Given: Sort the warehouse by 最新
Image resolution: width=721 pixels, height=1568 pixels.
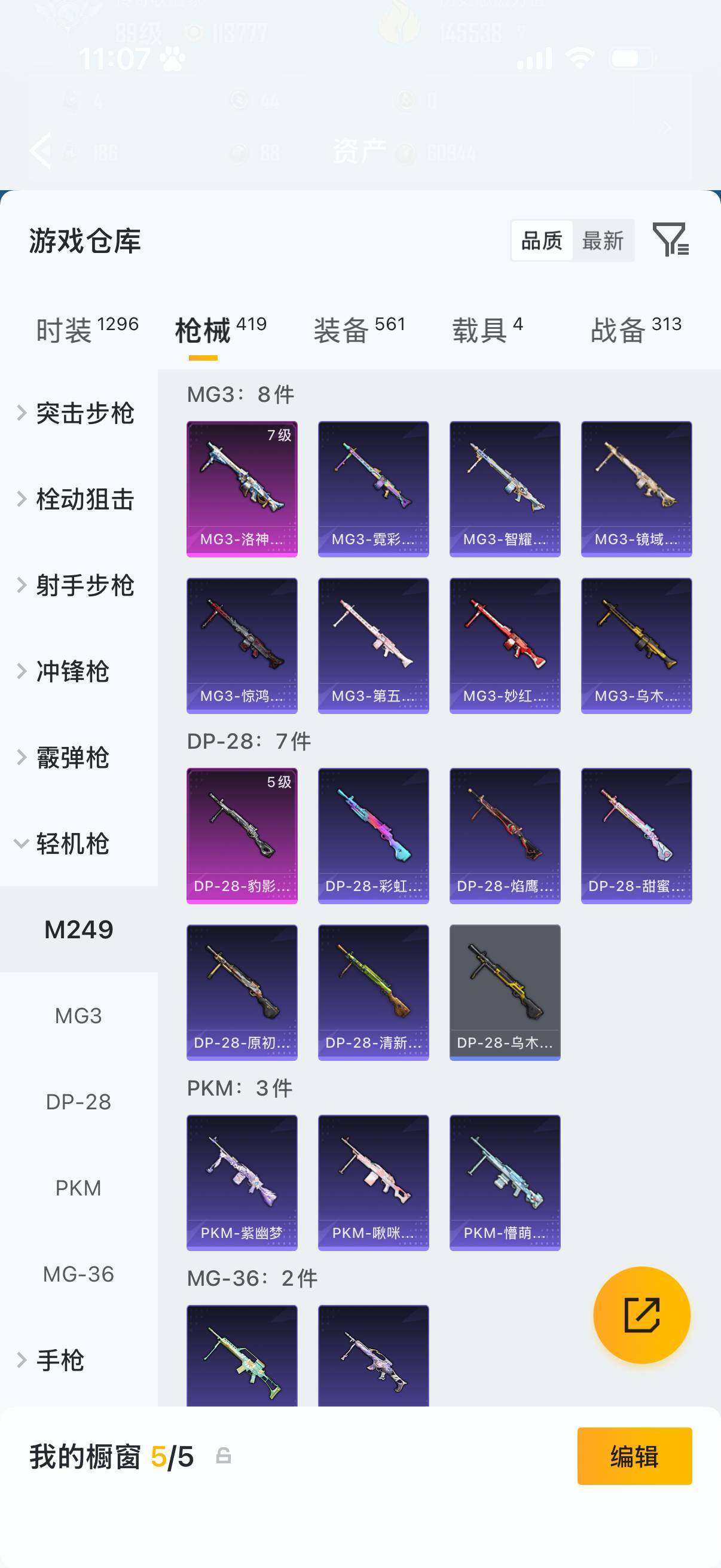Looking at the screenshot, I should (603, 241).
